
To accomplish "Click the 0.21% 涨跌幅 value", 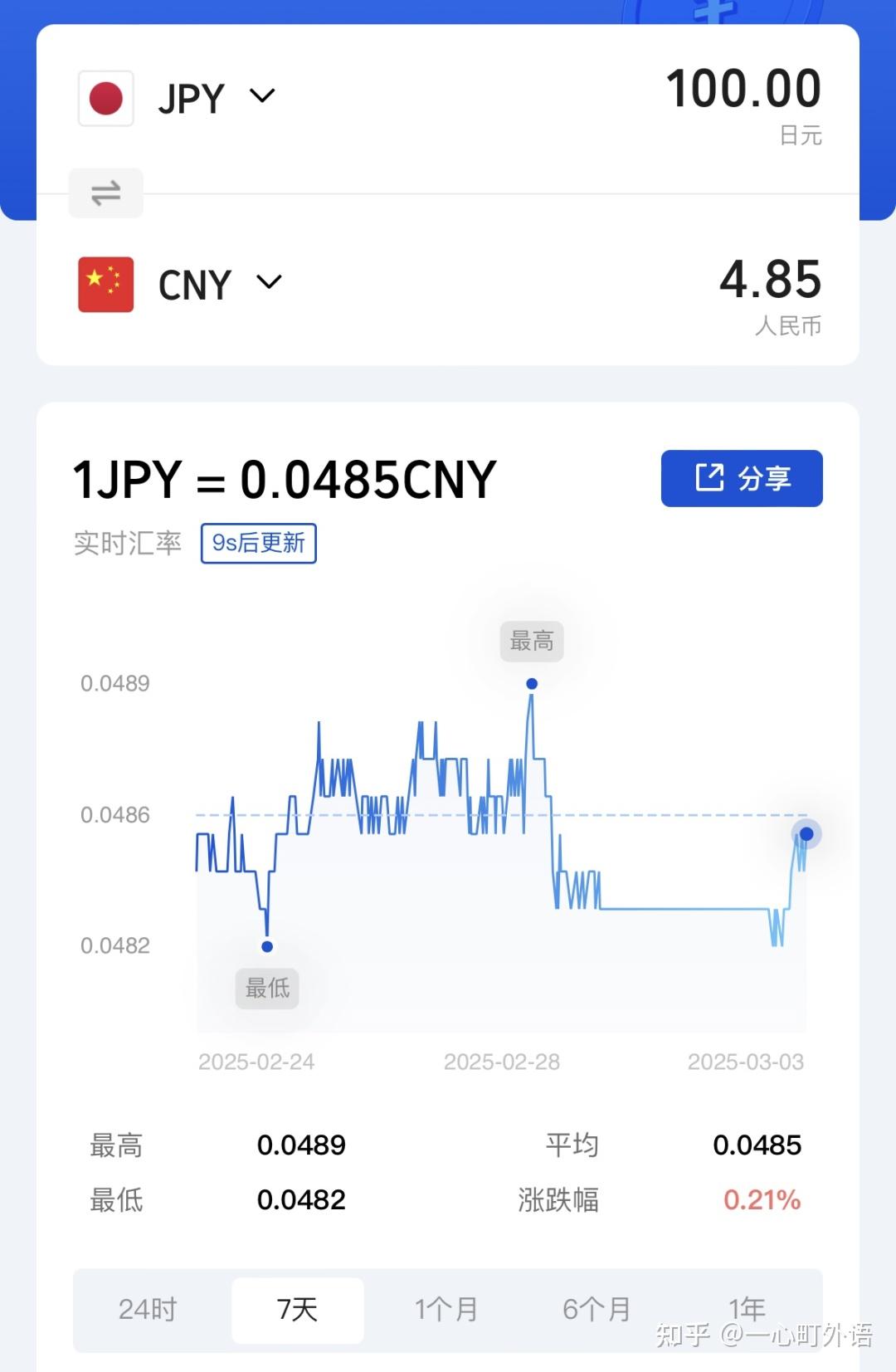I will pos(761,1199).
